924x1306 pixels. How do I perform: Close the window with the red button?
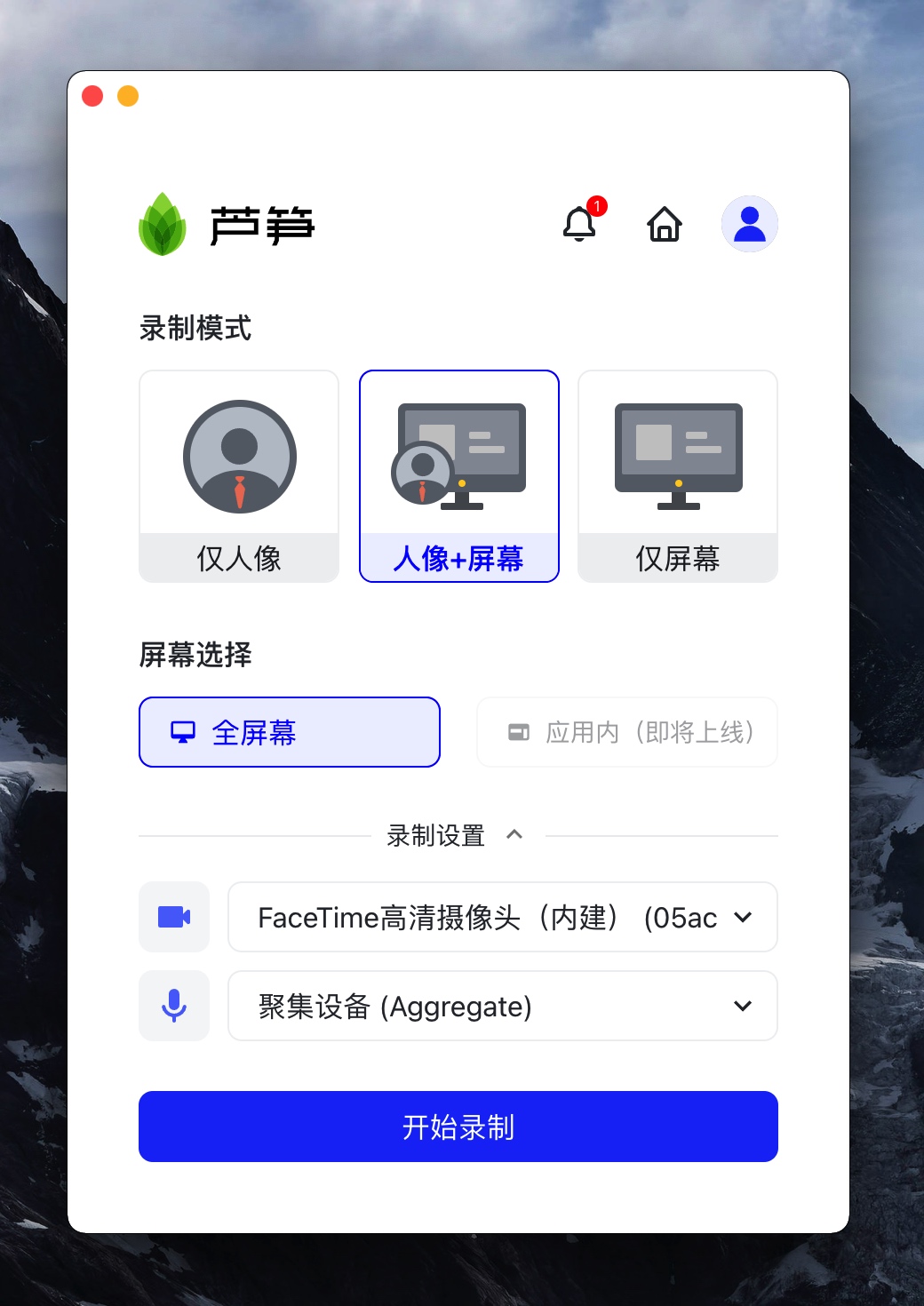(92, 96)
